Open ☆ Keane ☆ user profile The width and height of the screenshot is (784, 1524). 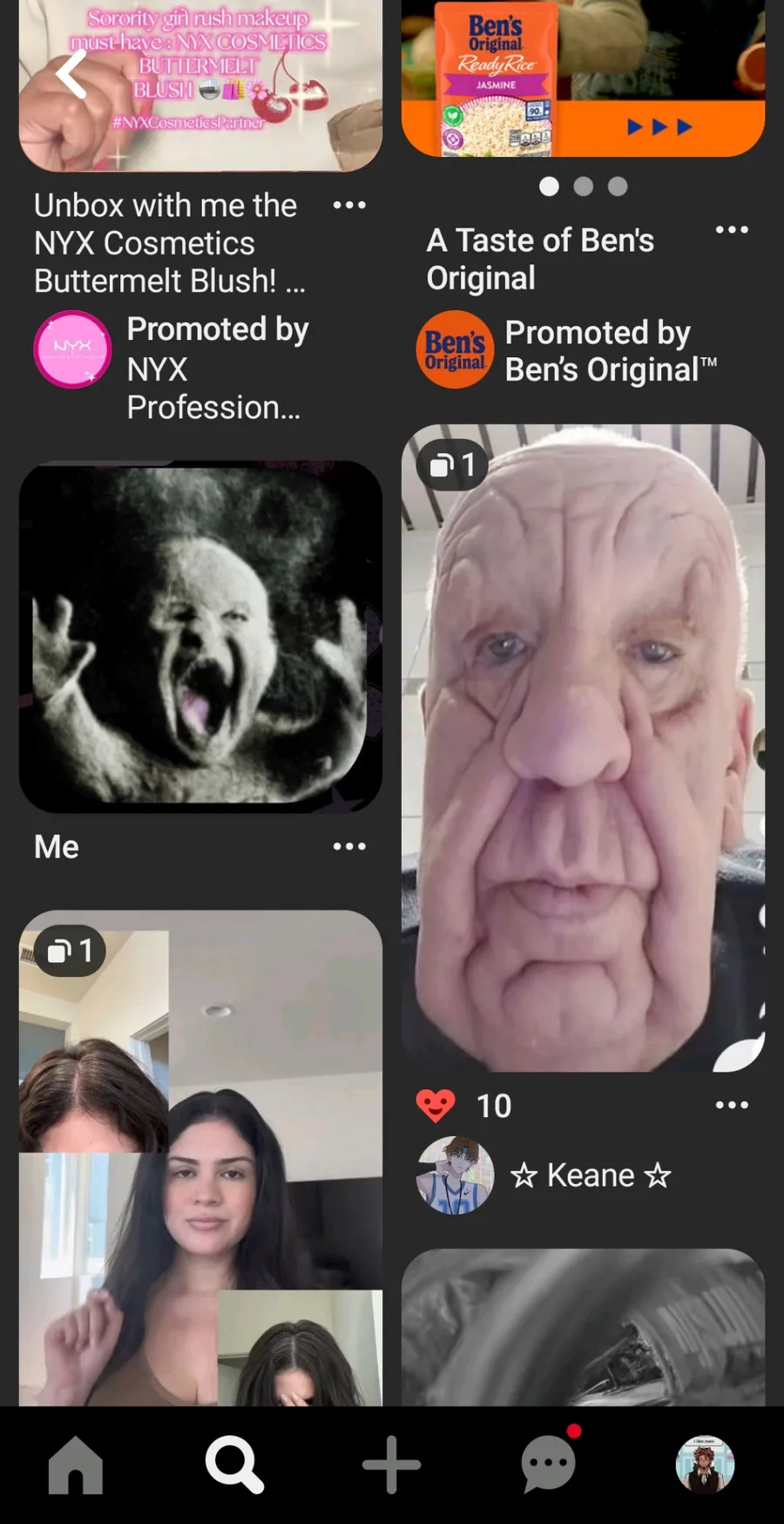(544, 1175)
